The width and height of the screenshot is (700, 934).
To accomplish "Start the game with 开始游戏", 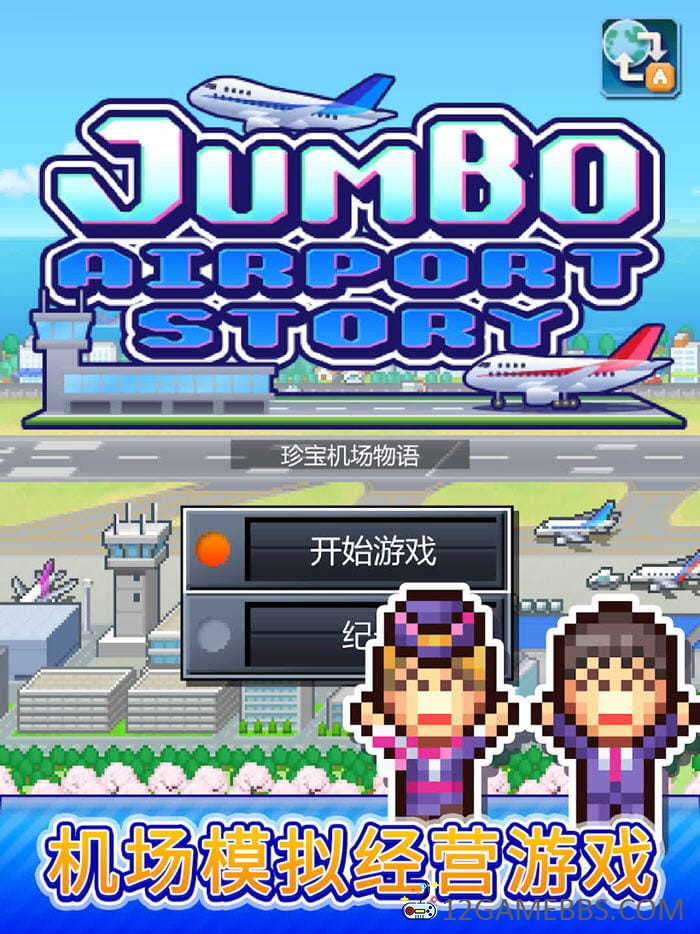I will (372, 551).
